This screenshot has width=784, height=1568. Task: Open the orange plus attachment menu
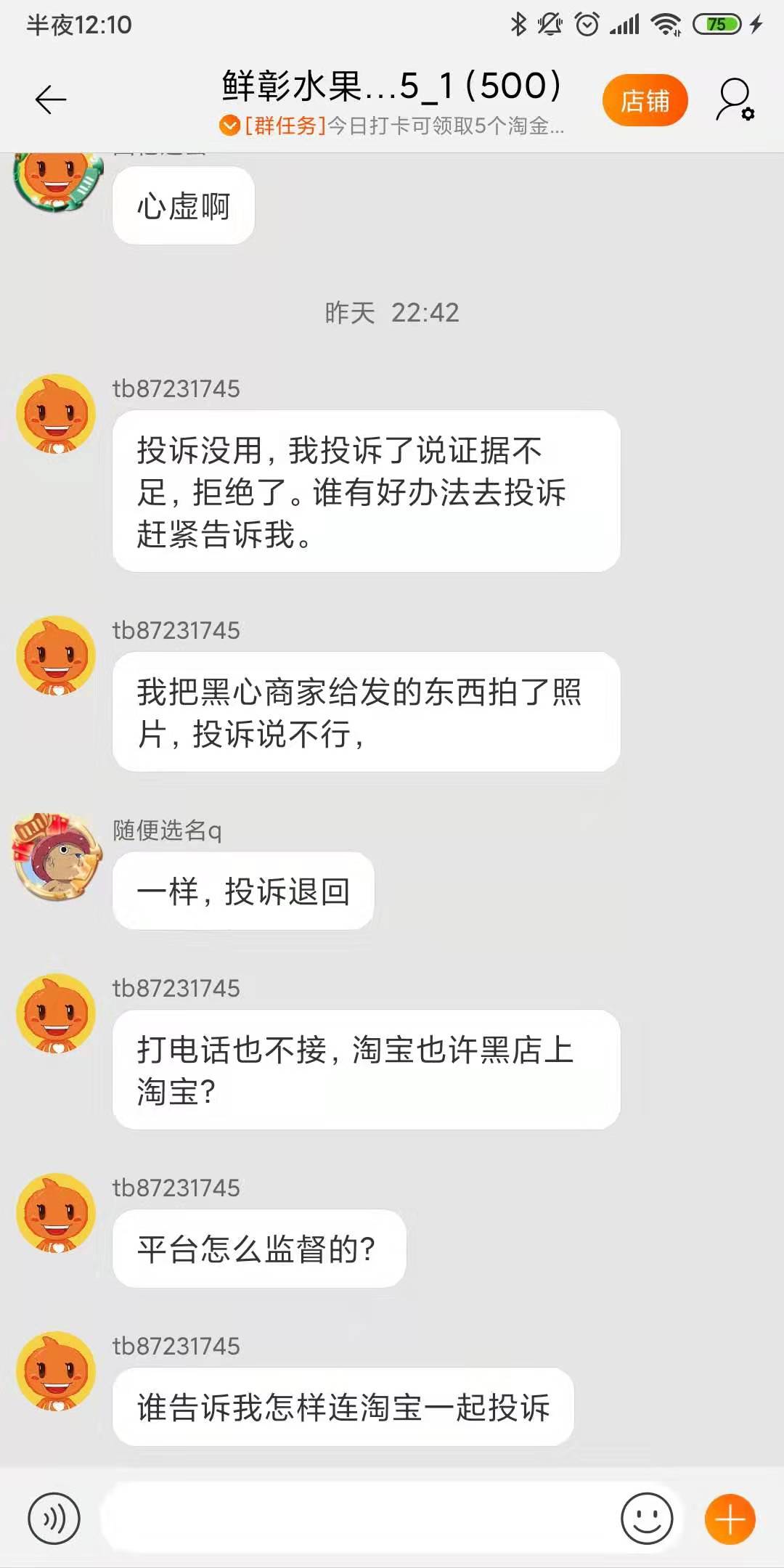pyautogui.click(x=730, y=1518)
